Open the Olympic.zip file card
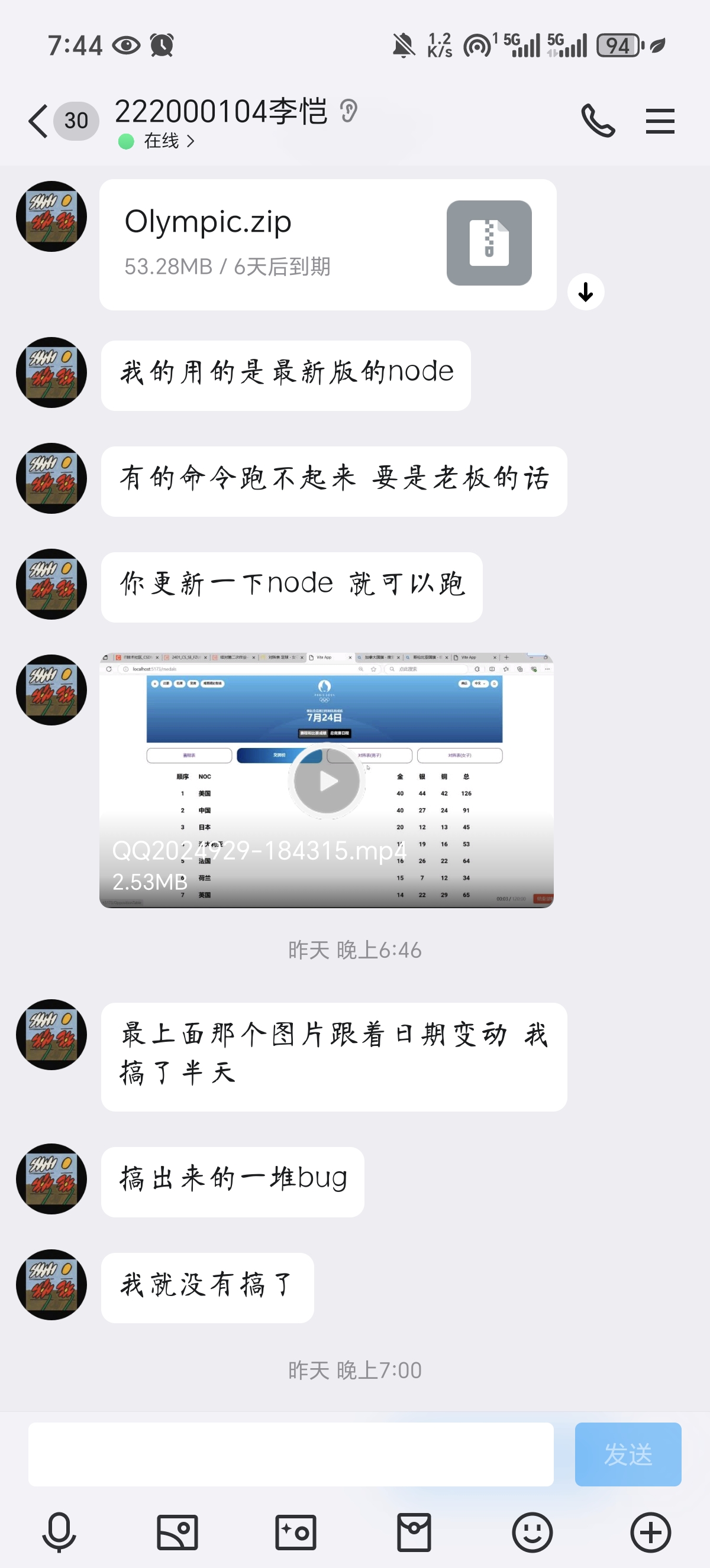The width and height of the screenshot is (710, 1568). click(x=328, y=244)
